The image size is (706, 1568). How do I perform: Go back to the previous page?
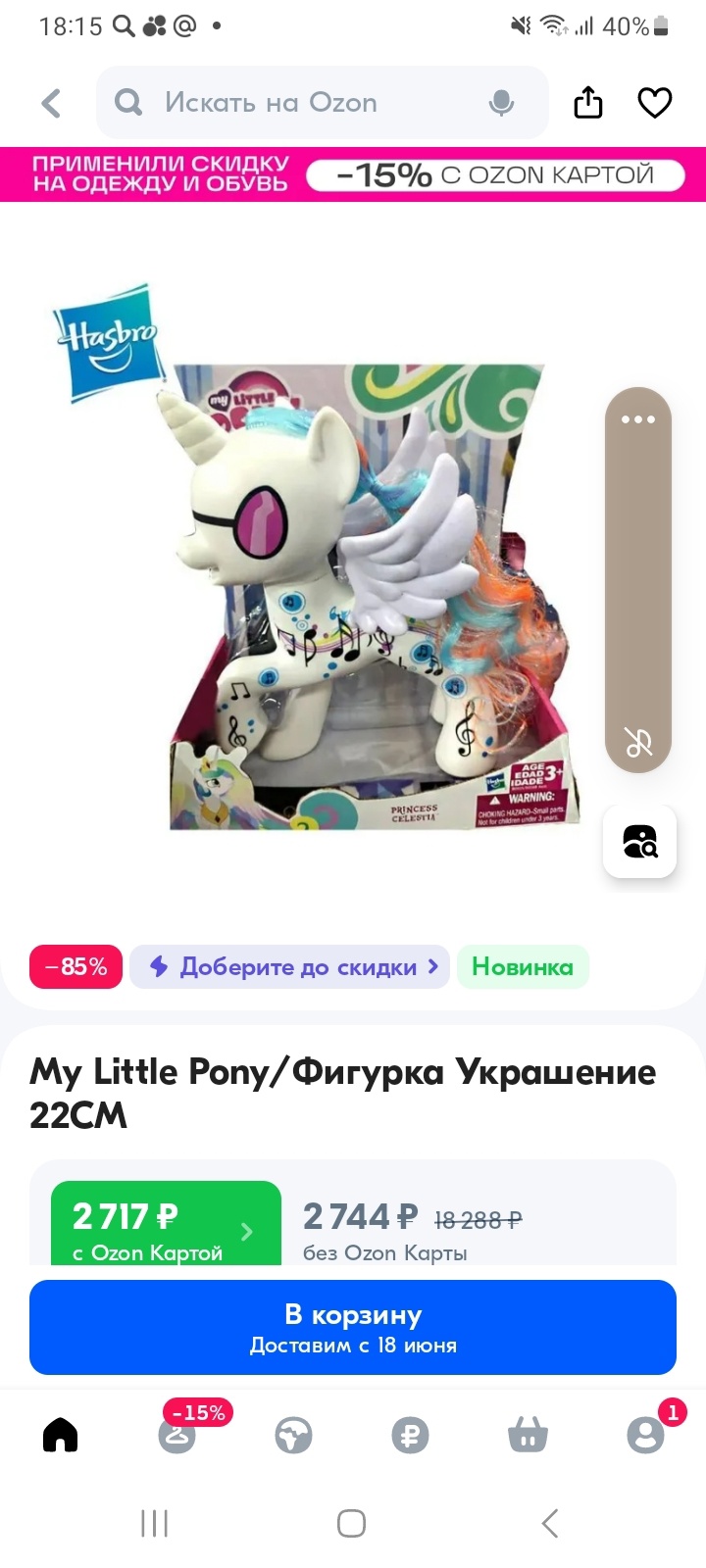pos(51,103)
